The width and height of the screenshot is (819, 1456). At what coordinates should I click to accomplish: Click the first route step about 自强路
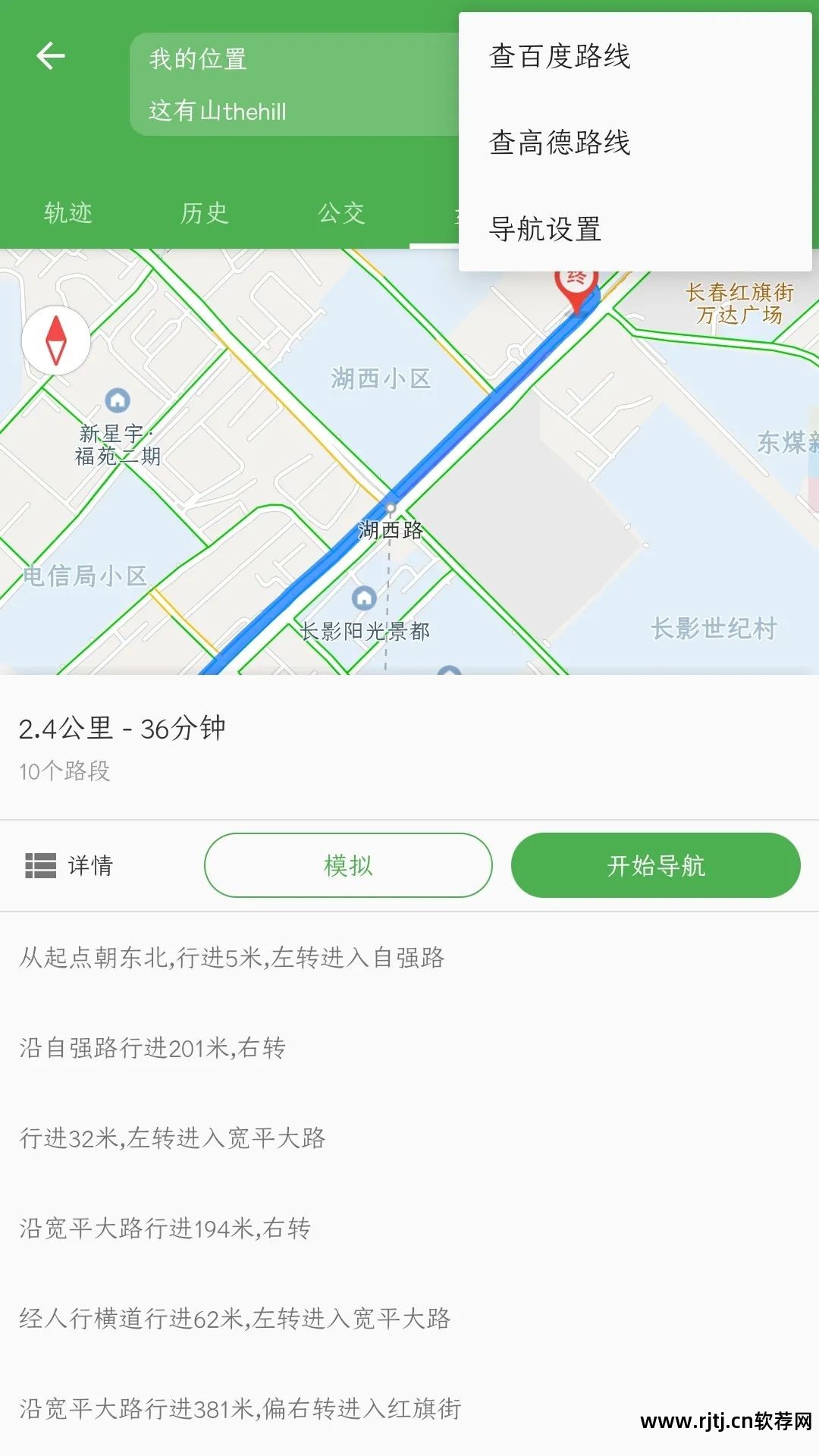coord(232,958)
